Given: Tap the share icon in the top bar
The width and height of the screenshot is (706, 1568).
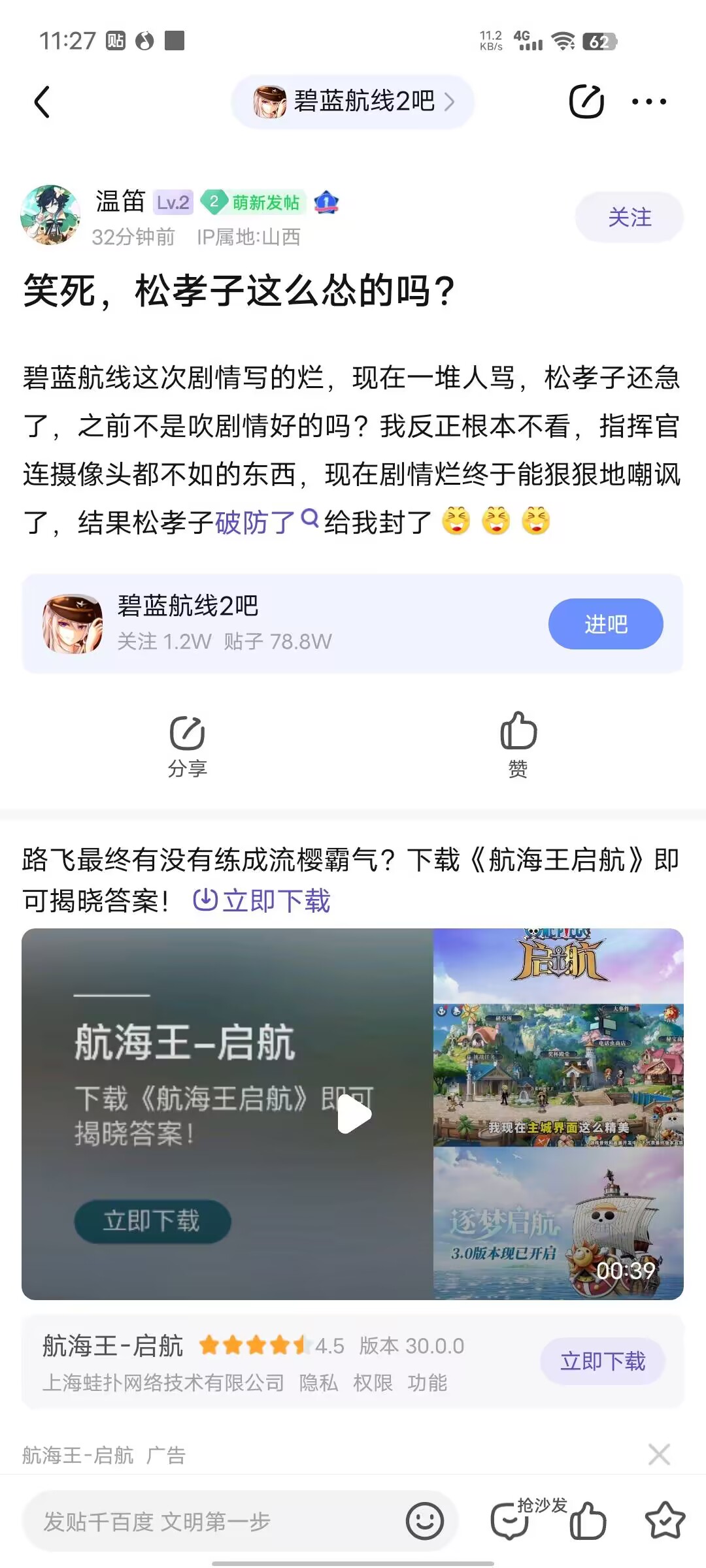Looking at the screenshot, I should 586,102.
